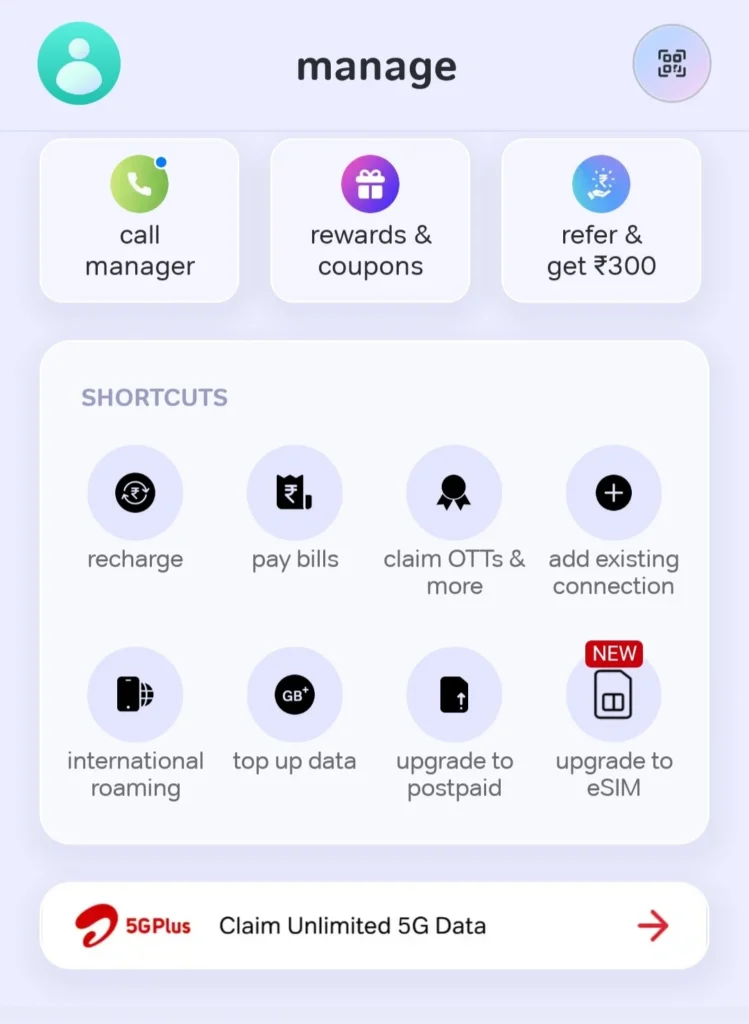Open refer & get ₹300 offer
The height and width of the screenshot is (1024, 749).
tap(601, 220)
